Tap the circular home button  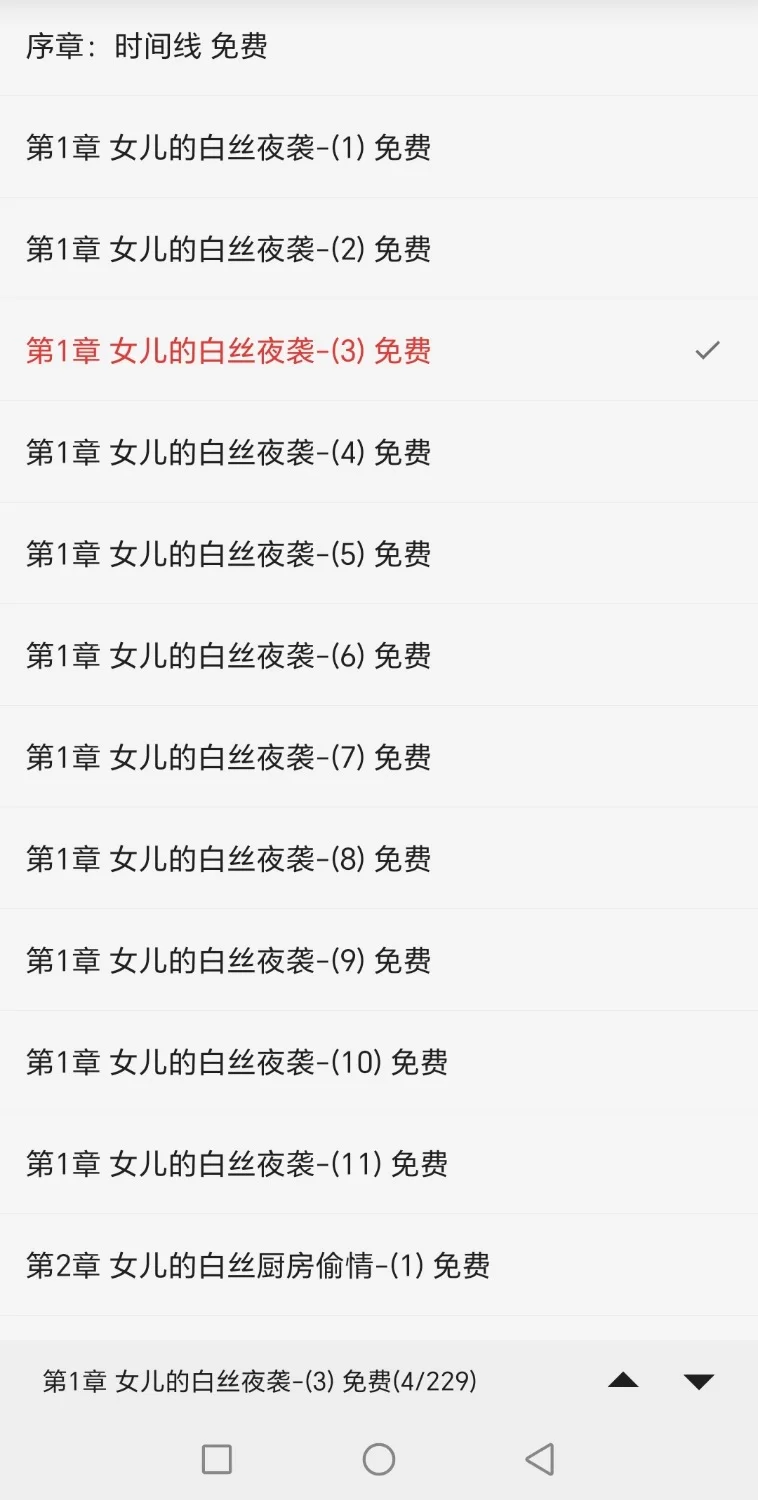(379, 1460)
